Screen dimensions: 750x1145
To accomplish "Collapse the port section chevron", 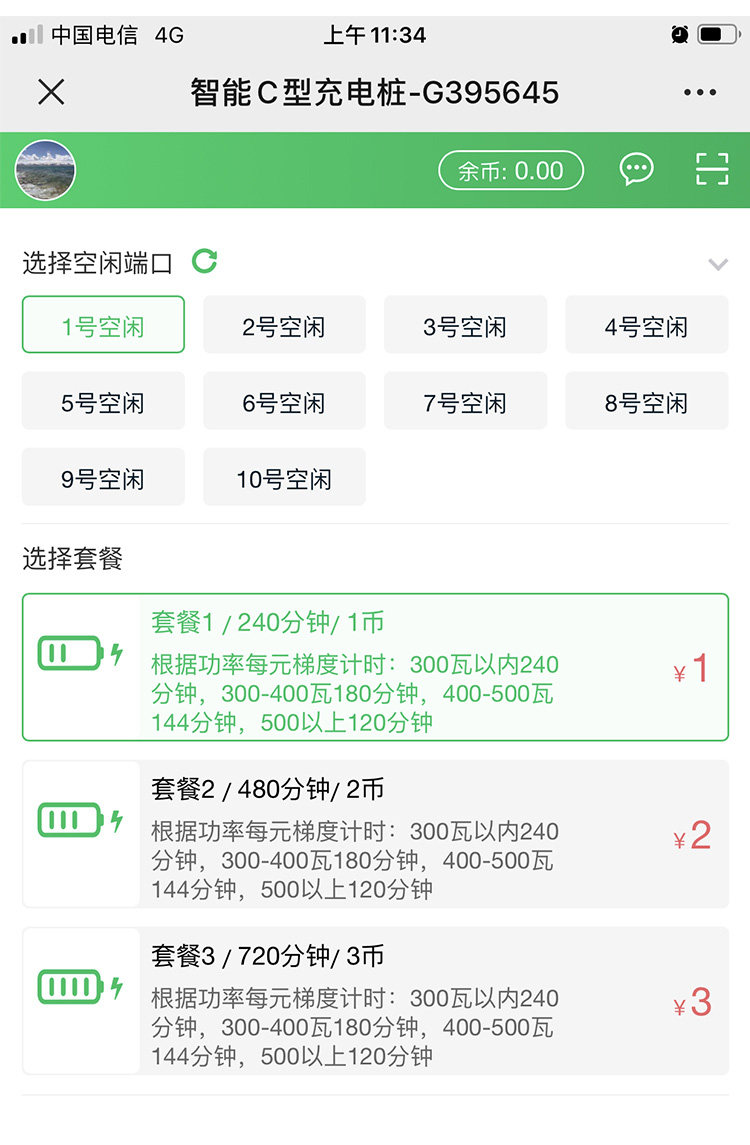I will point(718,264).
